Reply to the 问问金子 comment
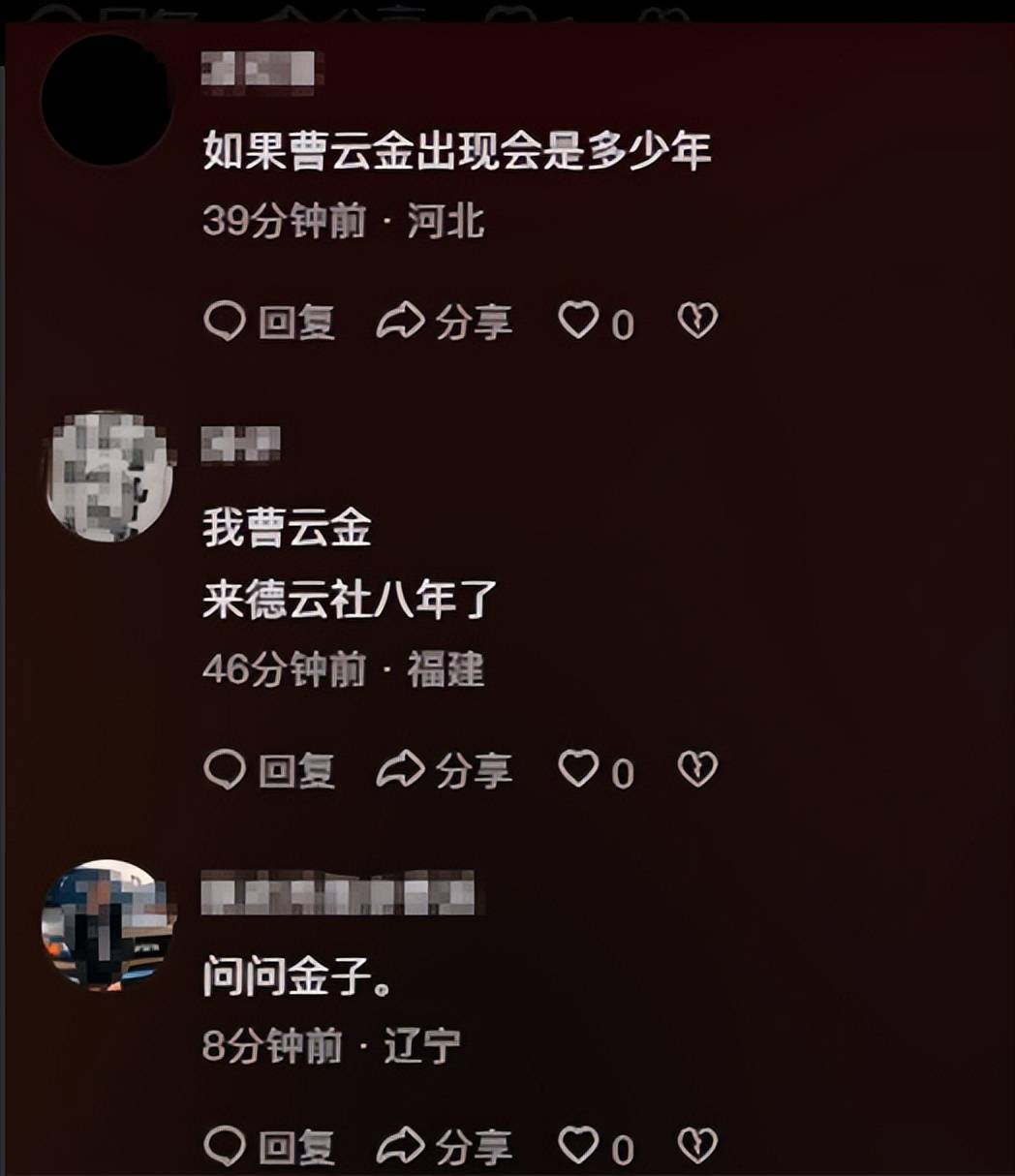The height and width of the screenshot is (1176, 1015). point(269,1147)
